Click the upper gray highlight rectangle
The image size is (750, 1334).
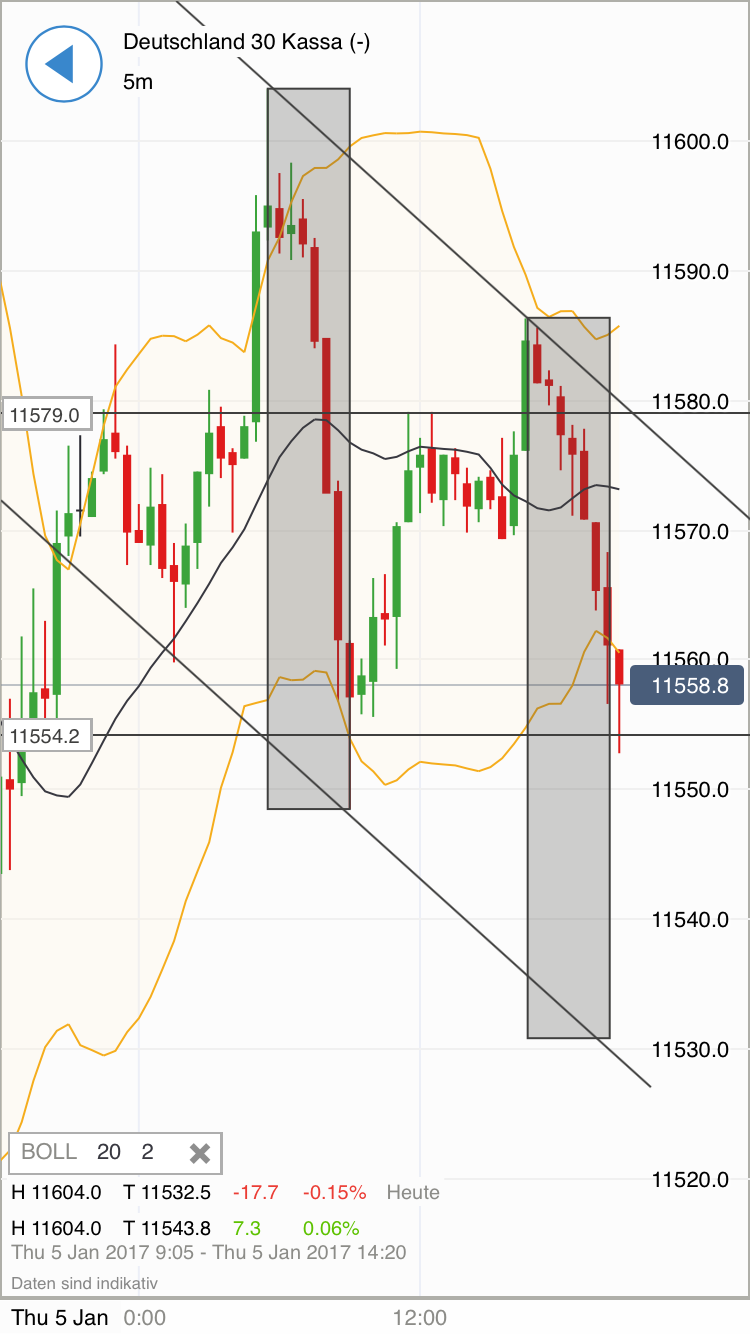click(308, 450)
